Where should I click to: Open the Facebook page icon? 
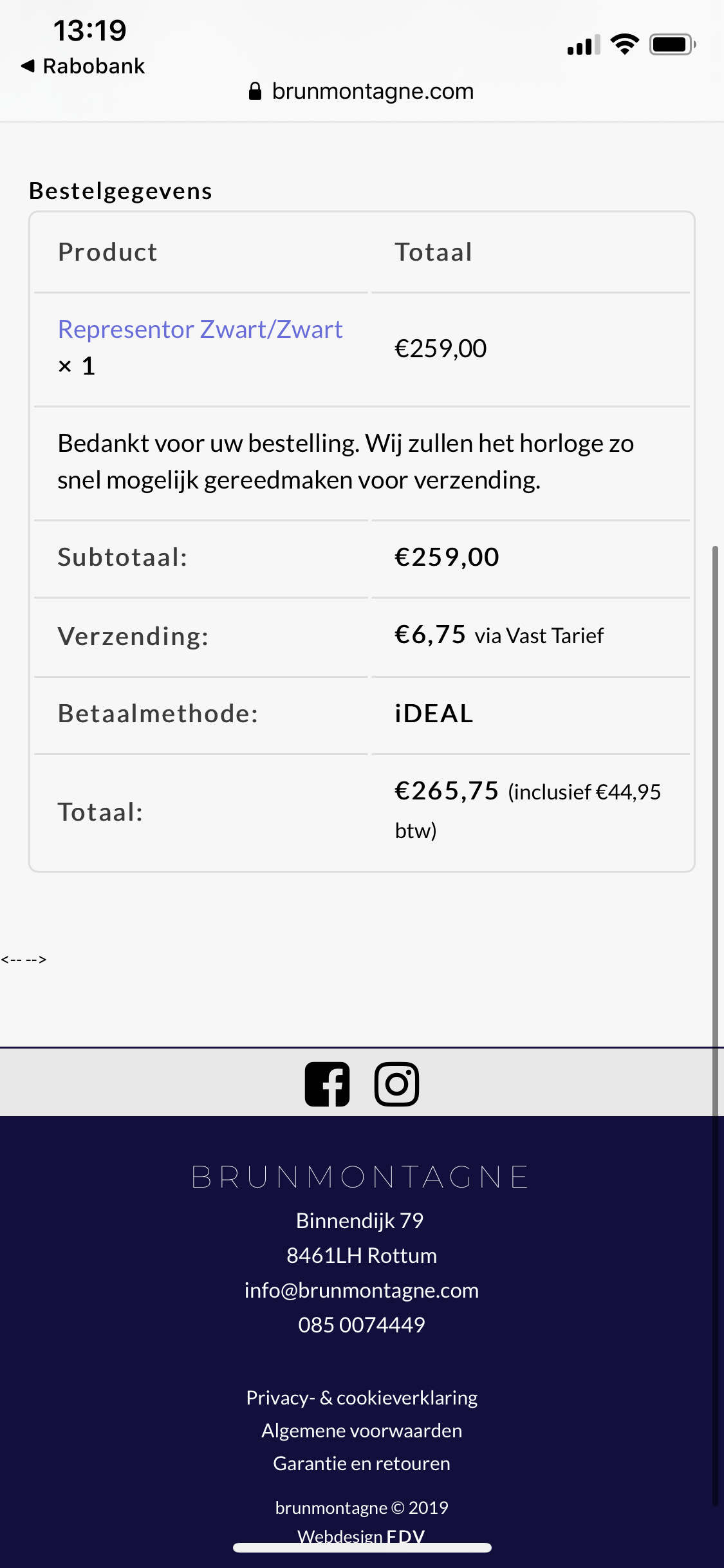pyautogui.click(x=327, y=1084)
